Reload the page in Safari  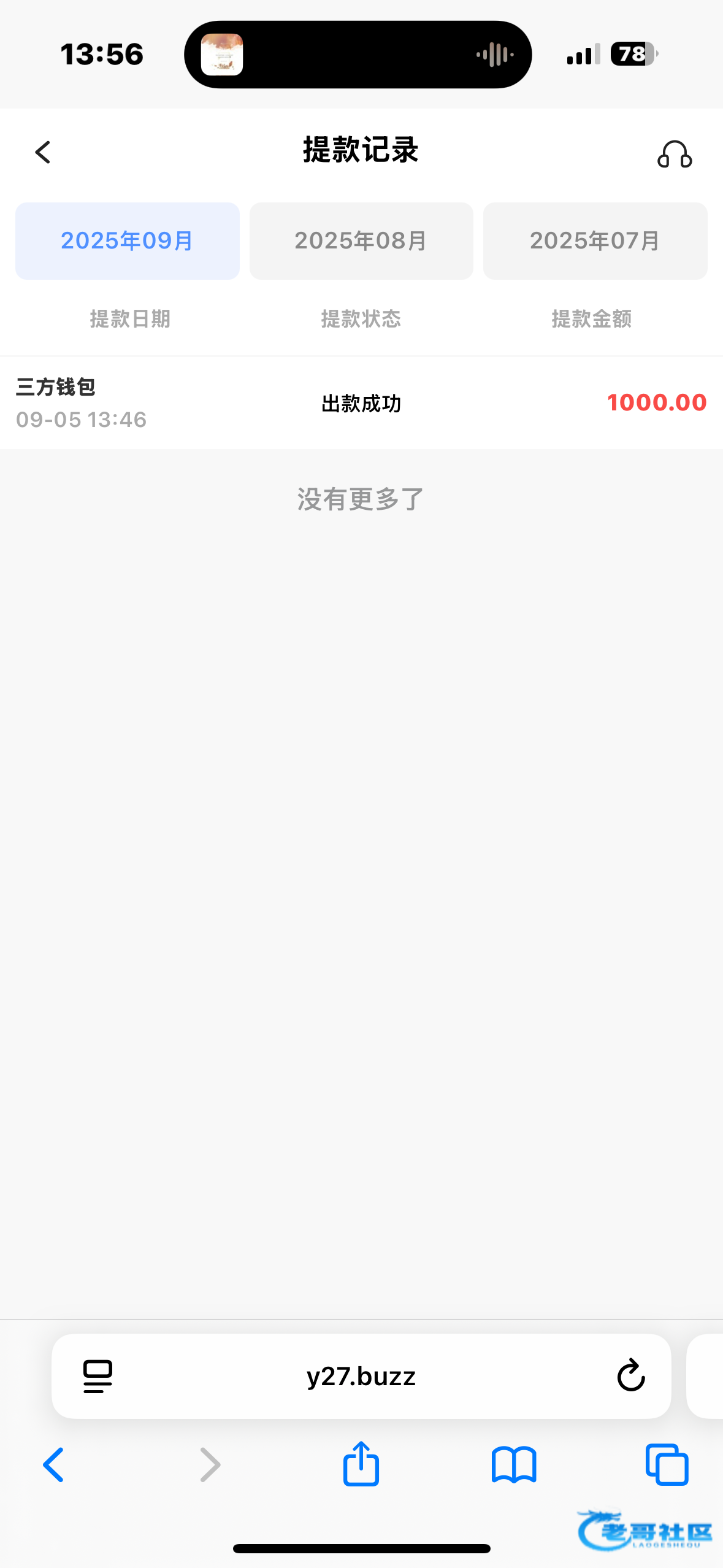point(630,1376)
